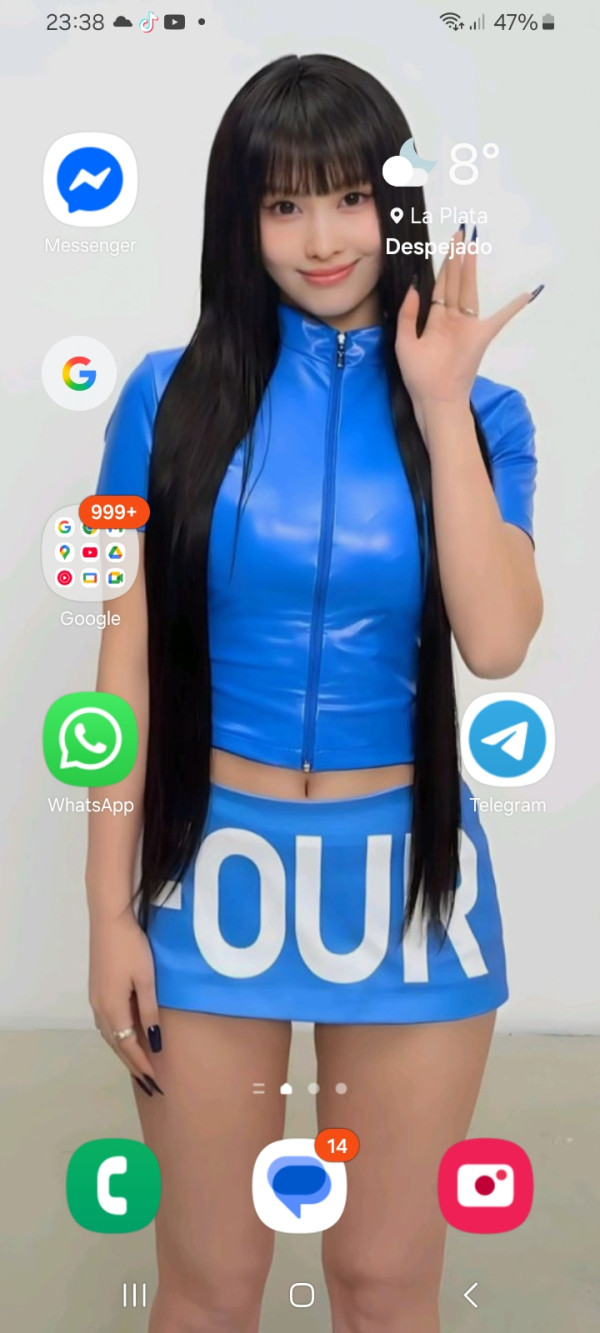Screen dimensions: 600x1333
Task: Open Messages with 14 unread
Action: point(300,1186)
